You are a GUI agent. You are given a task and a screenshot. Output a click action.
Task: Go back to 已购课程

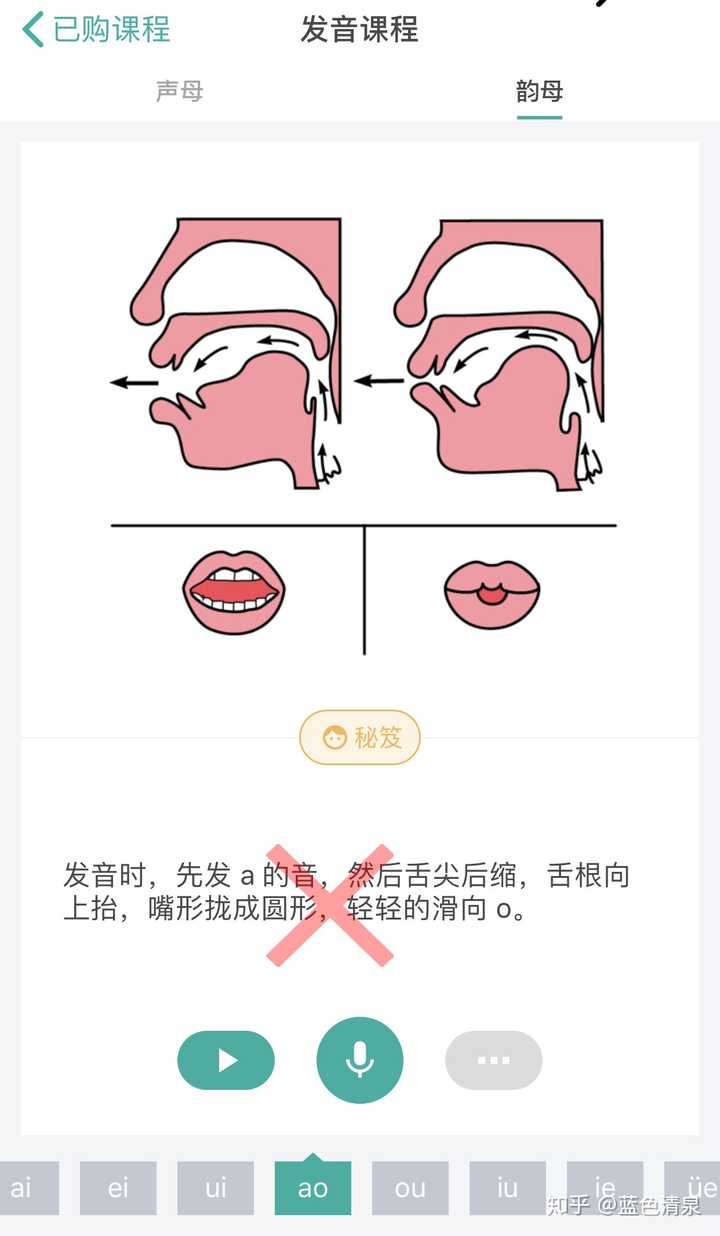tap(96, 30)
